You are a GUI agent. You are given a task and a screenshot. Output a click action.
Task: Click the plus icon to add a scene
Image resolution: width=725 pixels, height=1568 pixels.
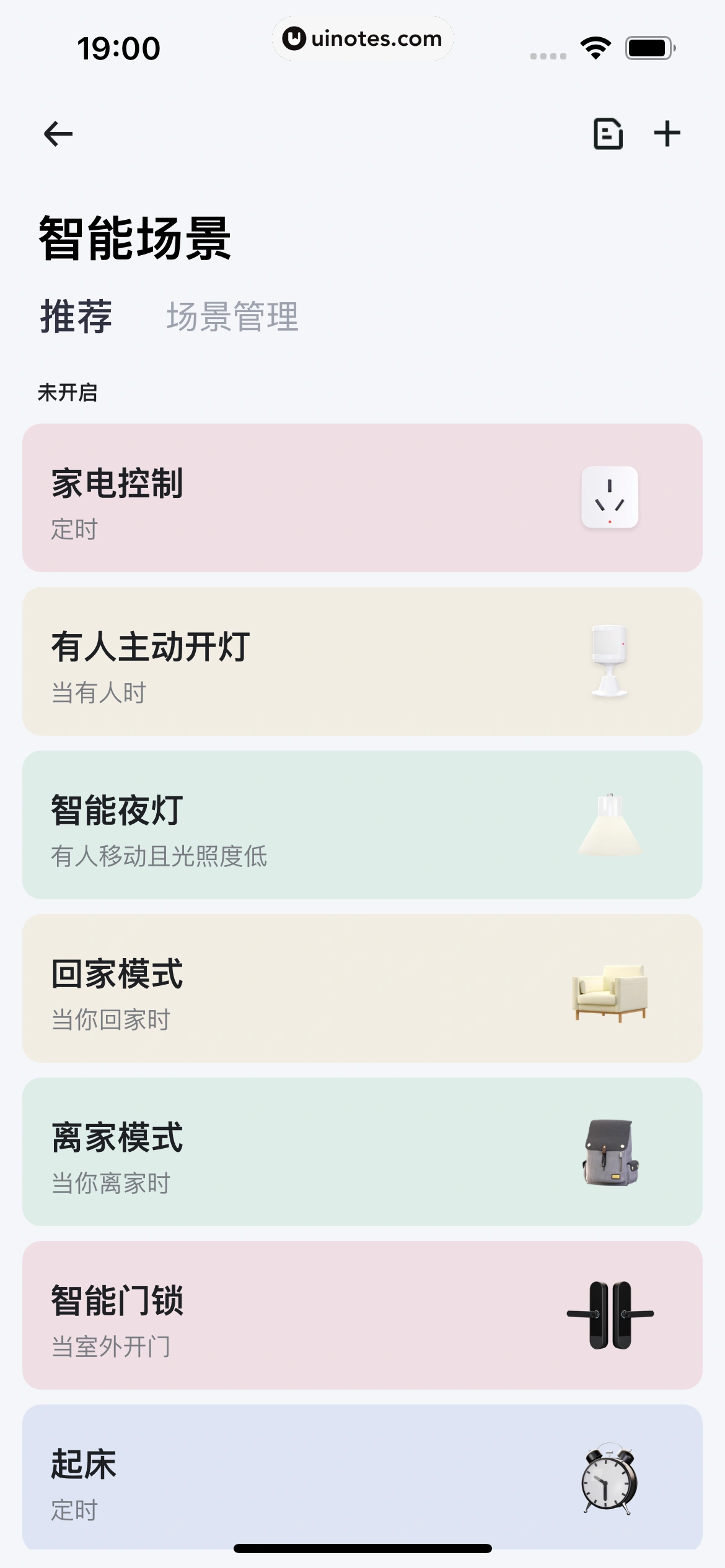[667, 133]
